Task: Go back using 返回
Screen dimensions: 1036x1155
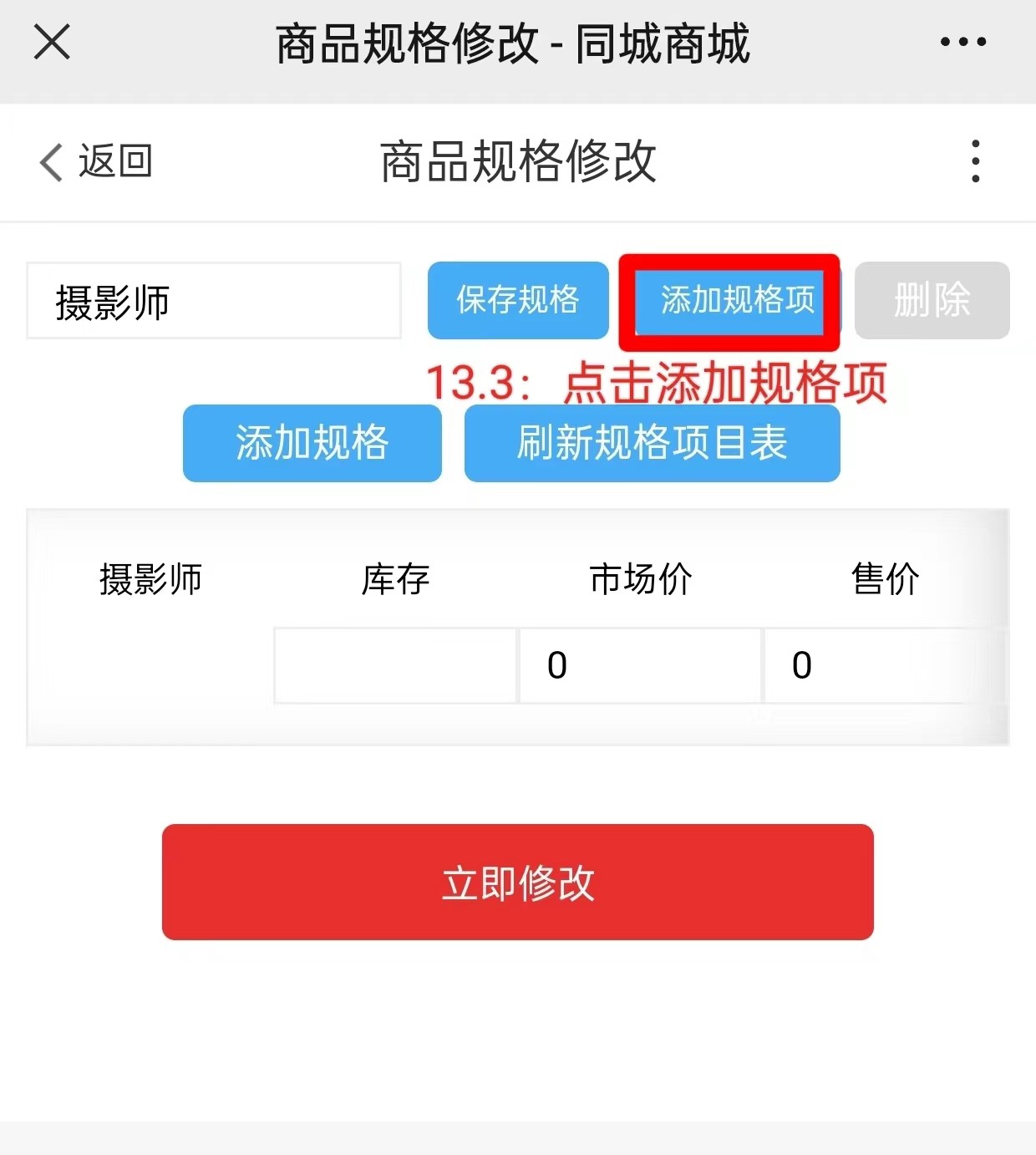Action: 97,161
